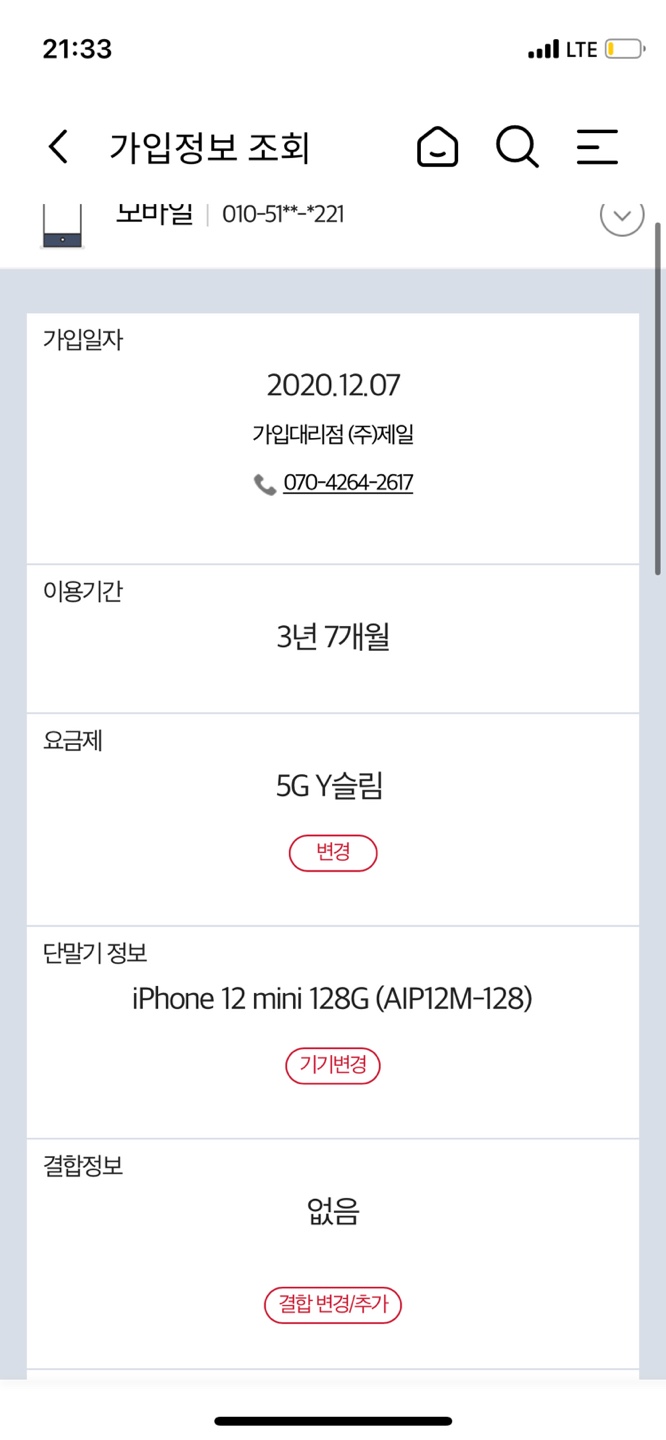This screenshot has height=1440, width=666.
Task: Open the home icon in the top bar
Action: click(x=437, y=148)
